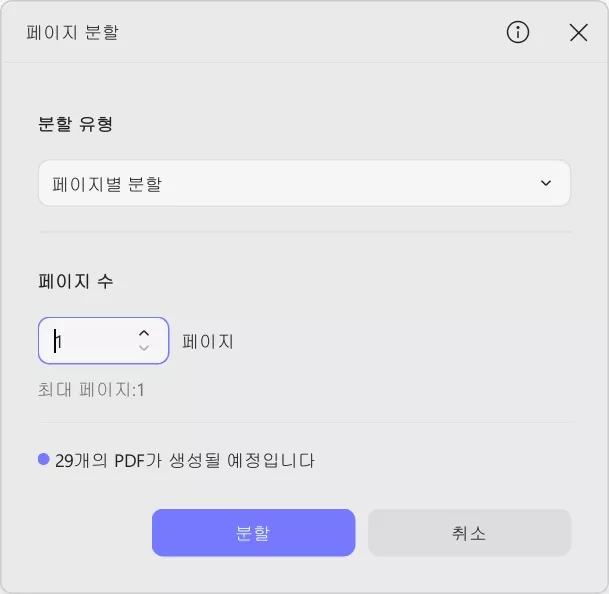
Task: Cancel with the 취소 button
Action: [x=469, y=533]
